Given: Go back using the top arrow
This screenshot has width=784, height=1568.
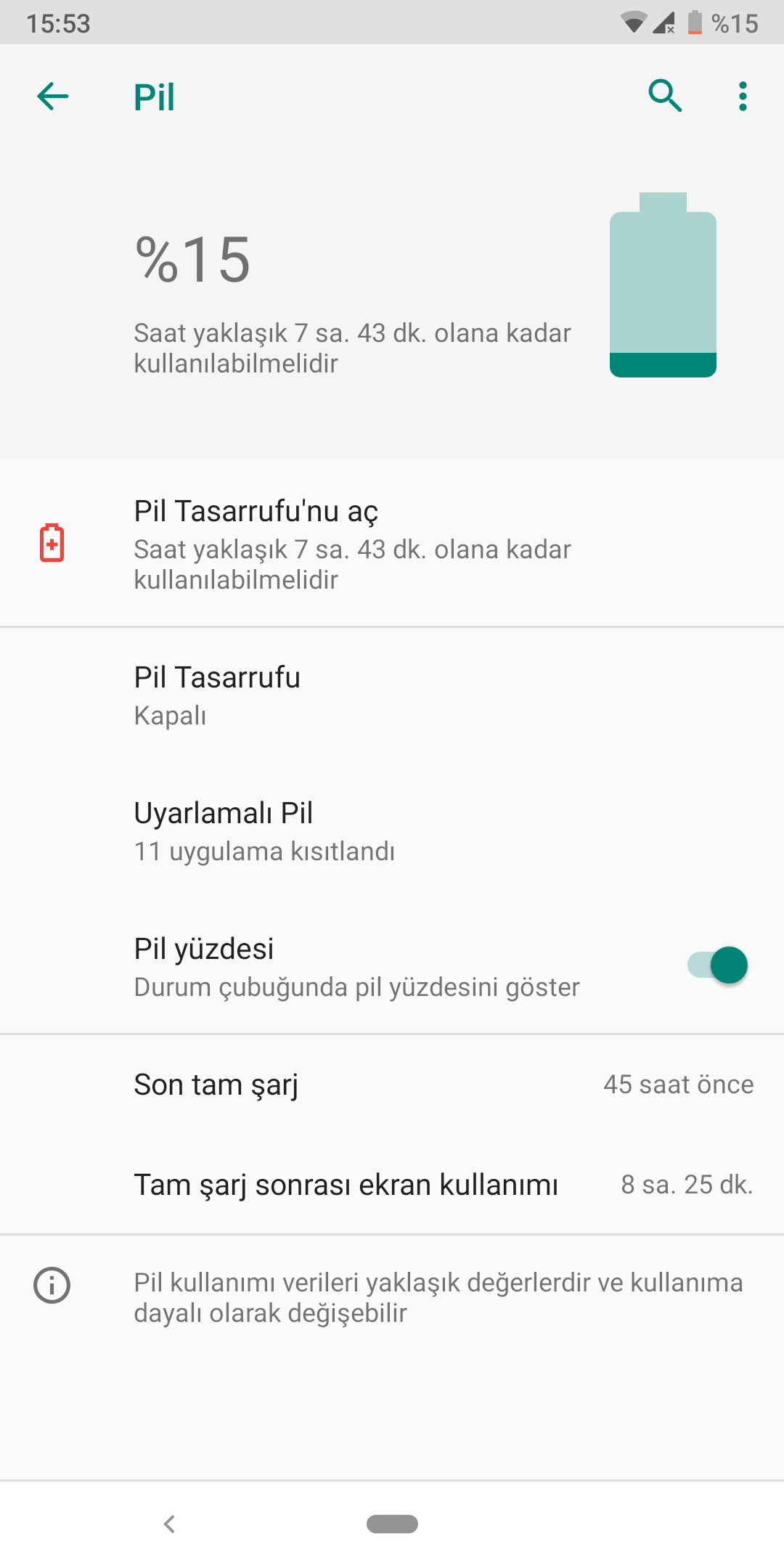Looking at the screenshot, I should point(53,96).
